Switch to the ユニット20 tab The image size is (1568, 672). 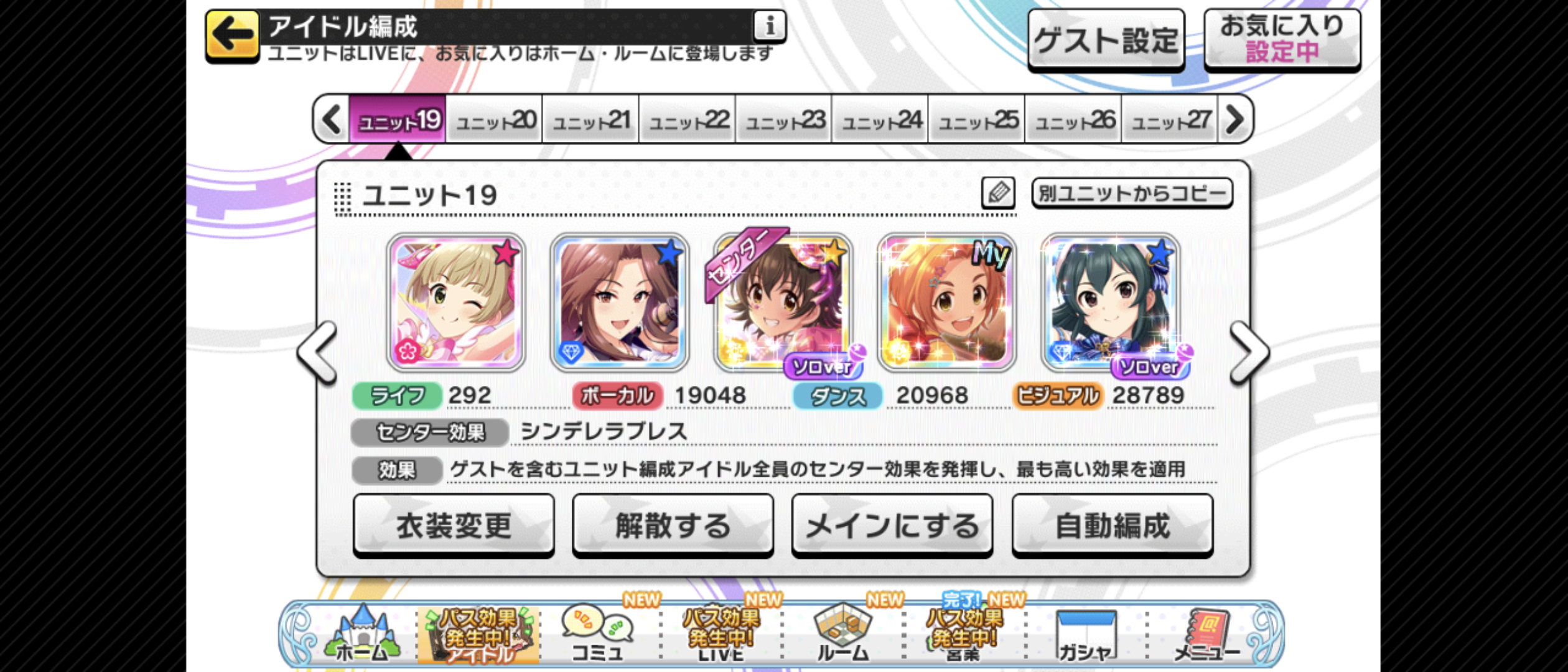[x=494, y=119]
